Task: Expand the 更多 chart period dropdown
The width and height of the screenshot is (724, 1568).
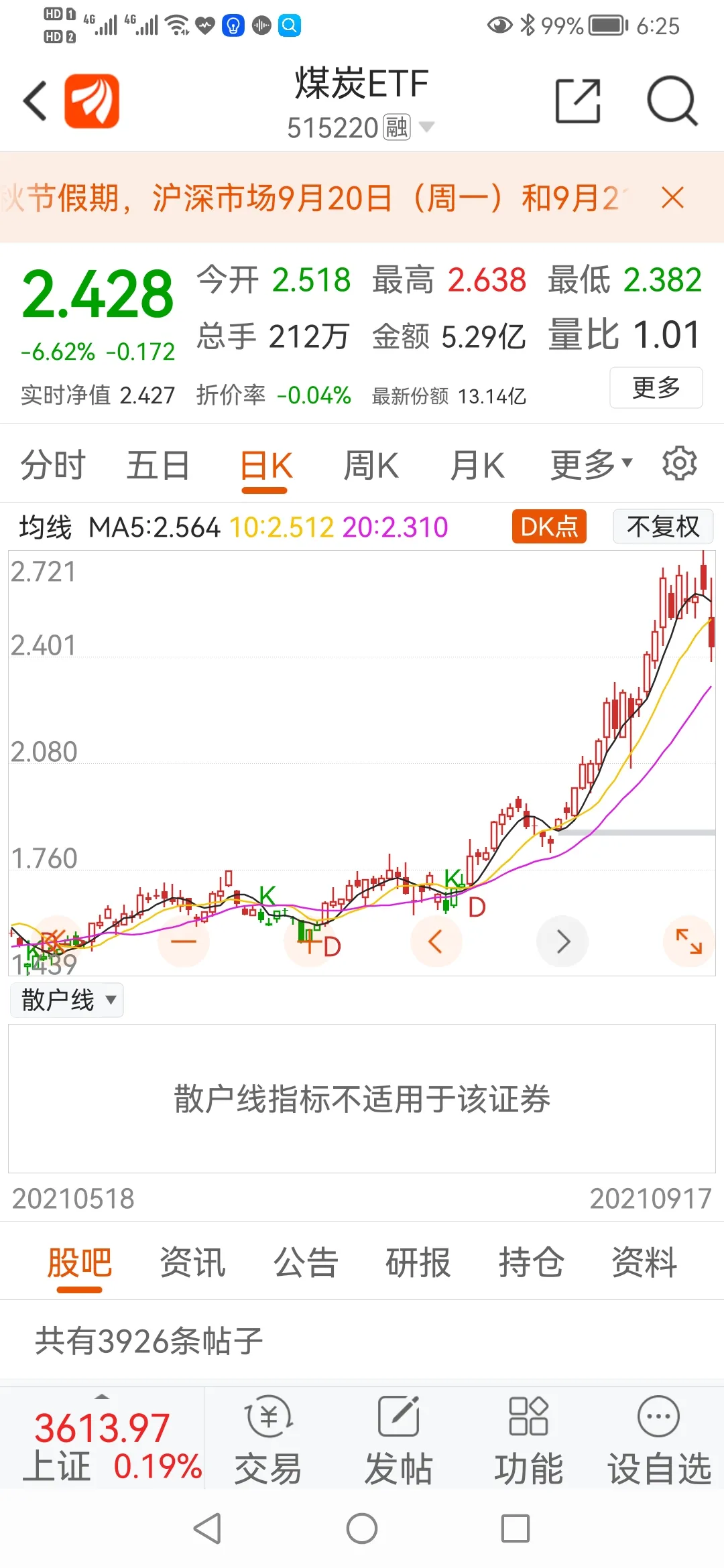Action: point(591,465)
